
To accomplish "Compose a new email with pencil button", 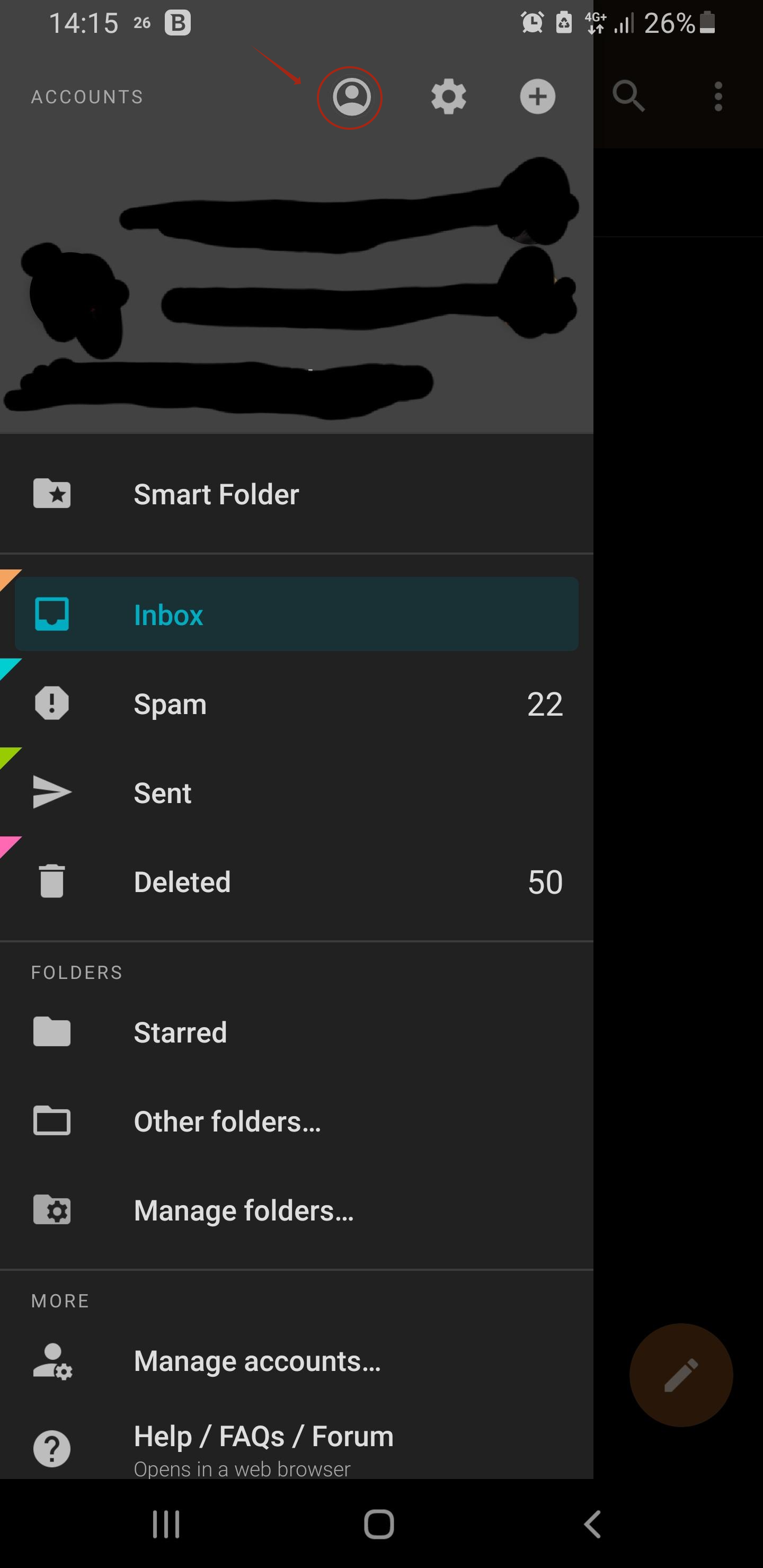I will 680,1375.
